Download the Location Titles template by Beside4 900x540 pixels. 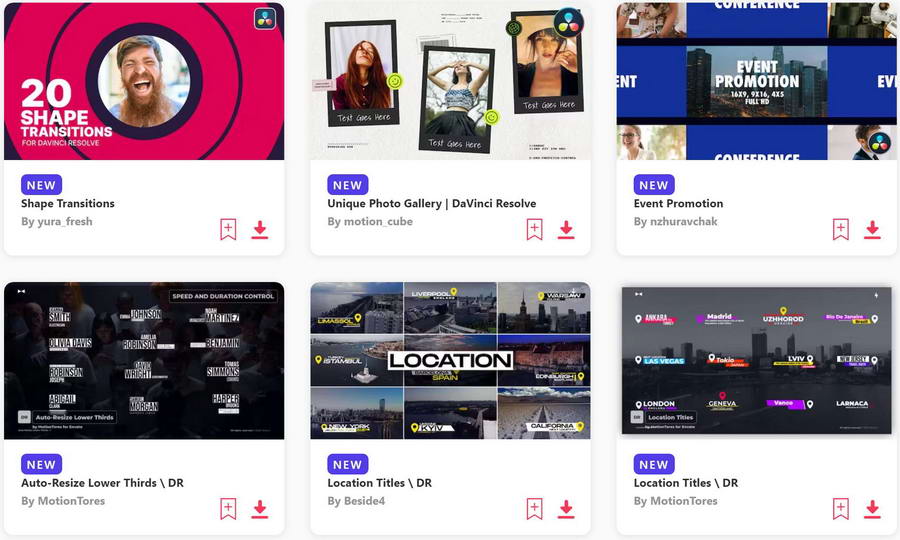point(566,509)
